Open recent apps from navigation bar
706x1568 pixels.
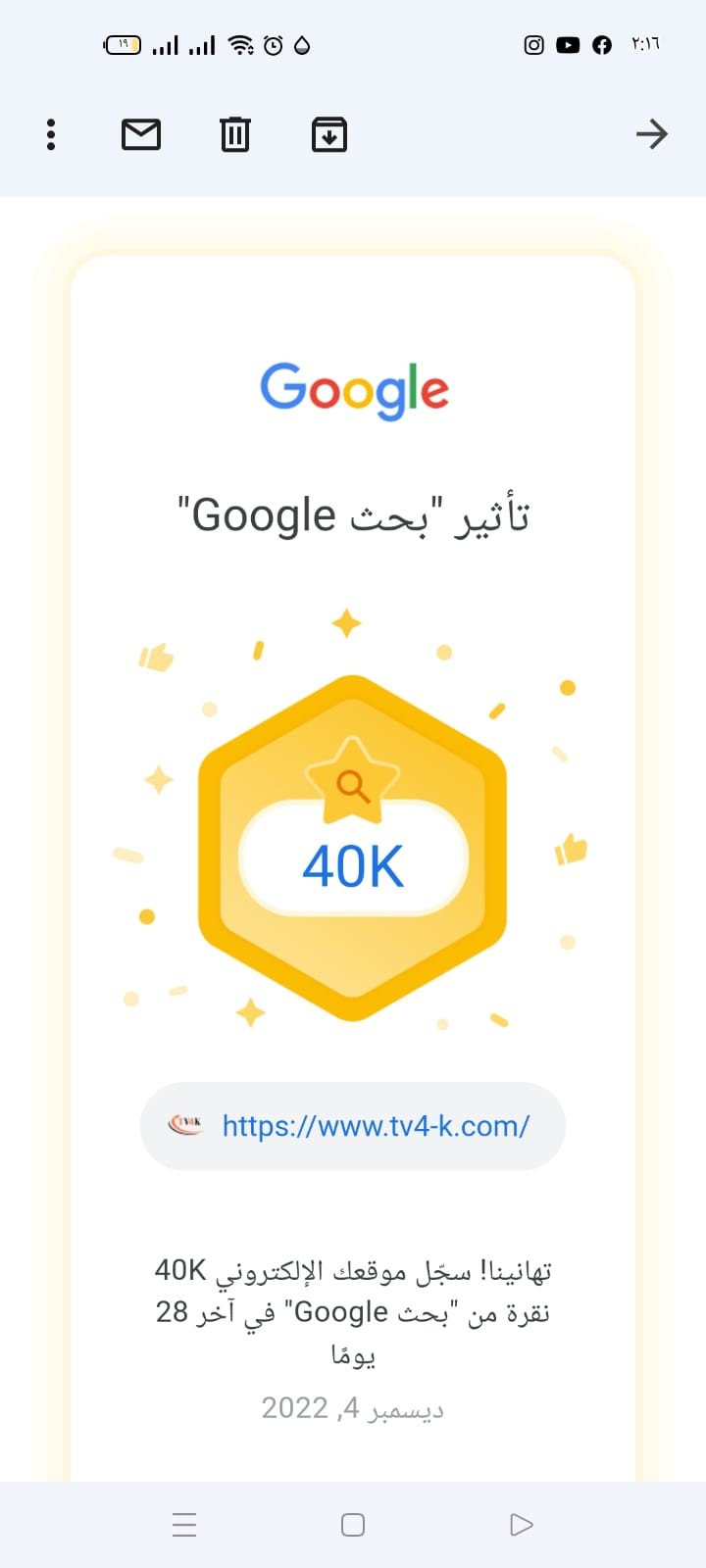tap(184, 1525)
